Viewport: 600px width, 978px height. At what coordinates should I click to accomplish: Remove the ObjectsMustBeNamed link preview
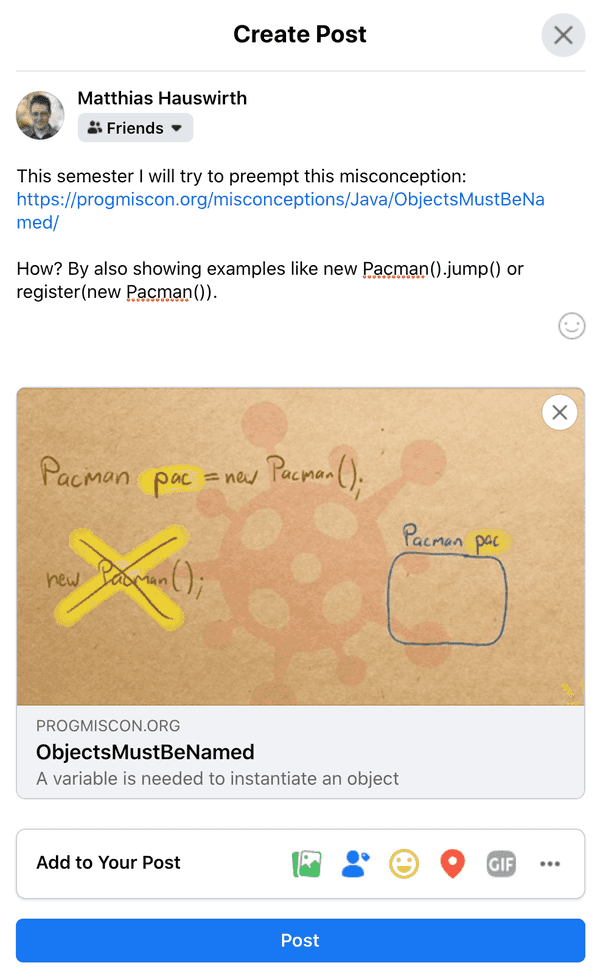(x=559, y=412)
